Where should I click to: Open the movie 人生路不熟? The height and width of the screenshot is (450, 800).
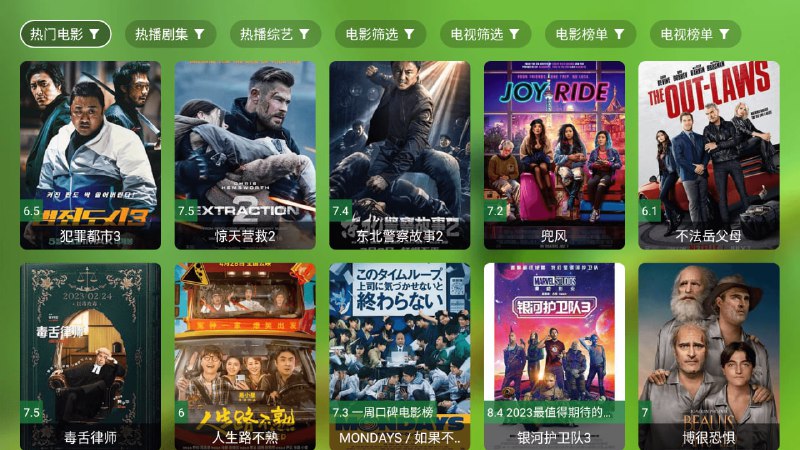click(x=245, y=355)
